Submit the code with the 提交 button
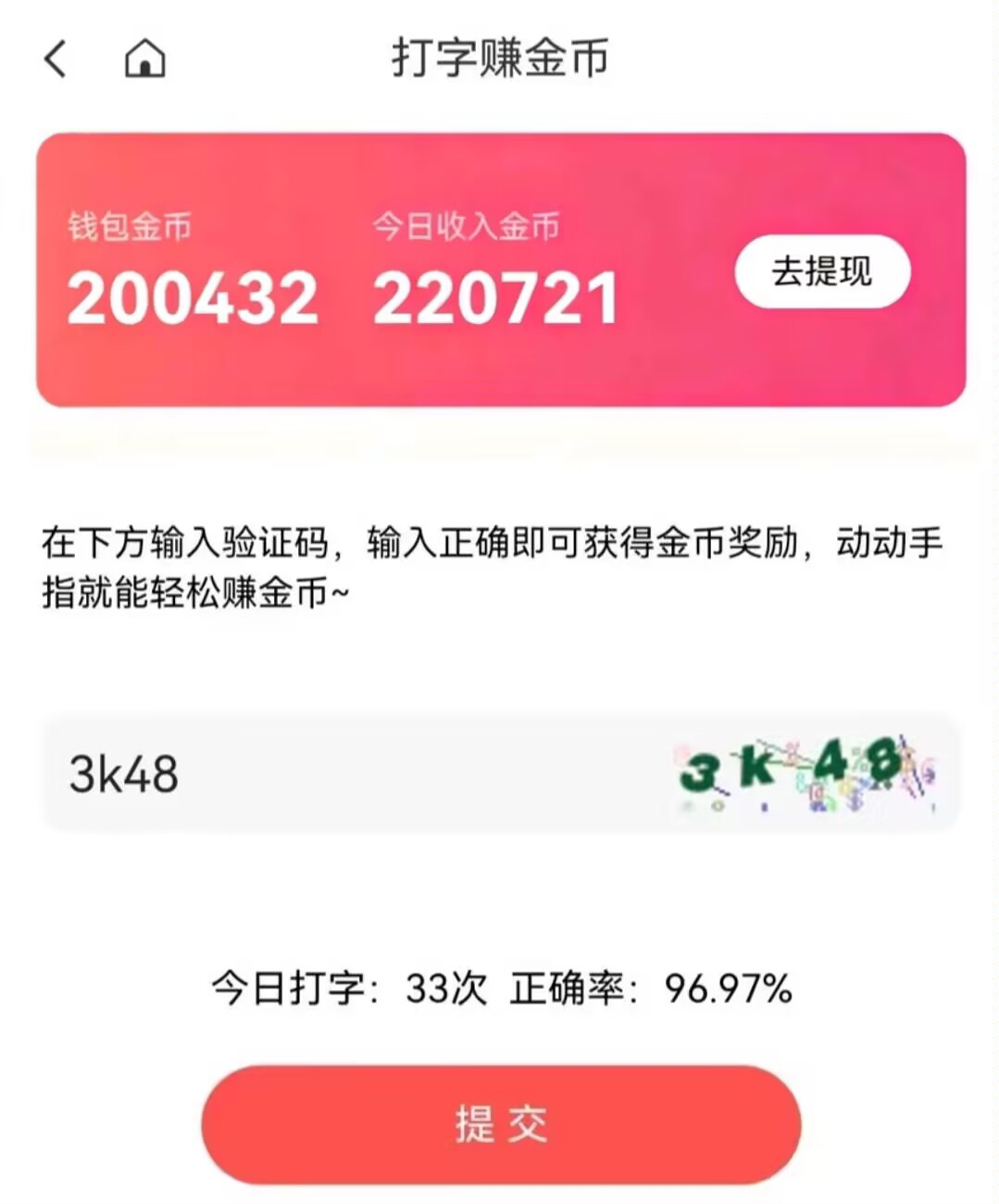 (x=501, y=1124)
